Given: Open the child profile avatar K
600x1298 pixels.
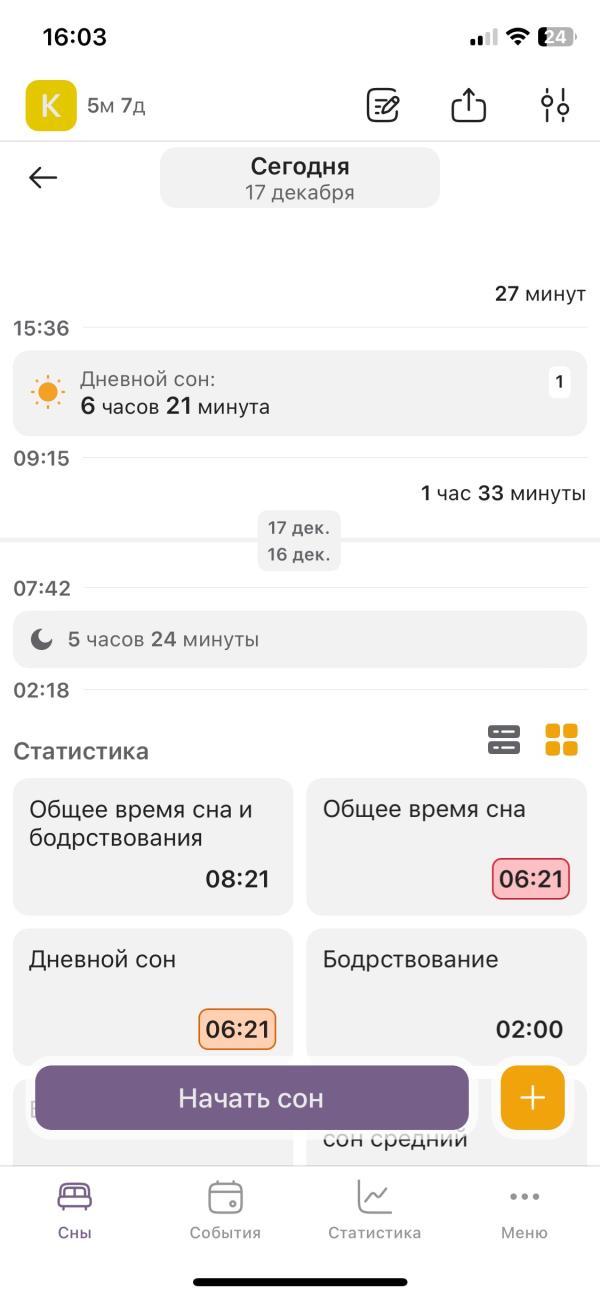Looking at the screenshot, I should 51,105.
